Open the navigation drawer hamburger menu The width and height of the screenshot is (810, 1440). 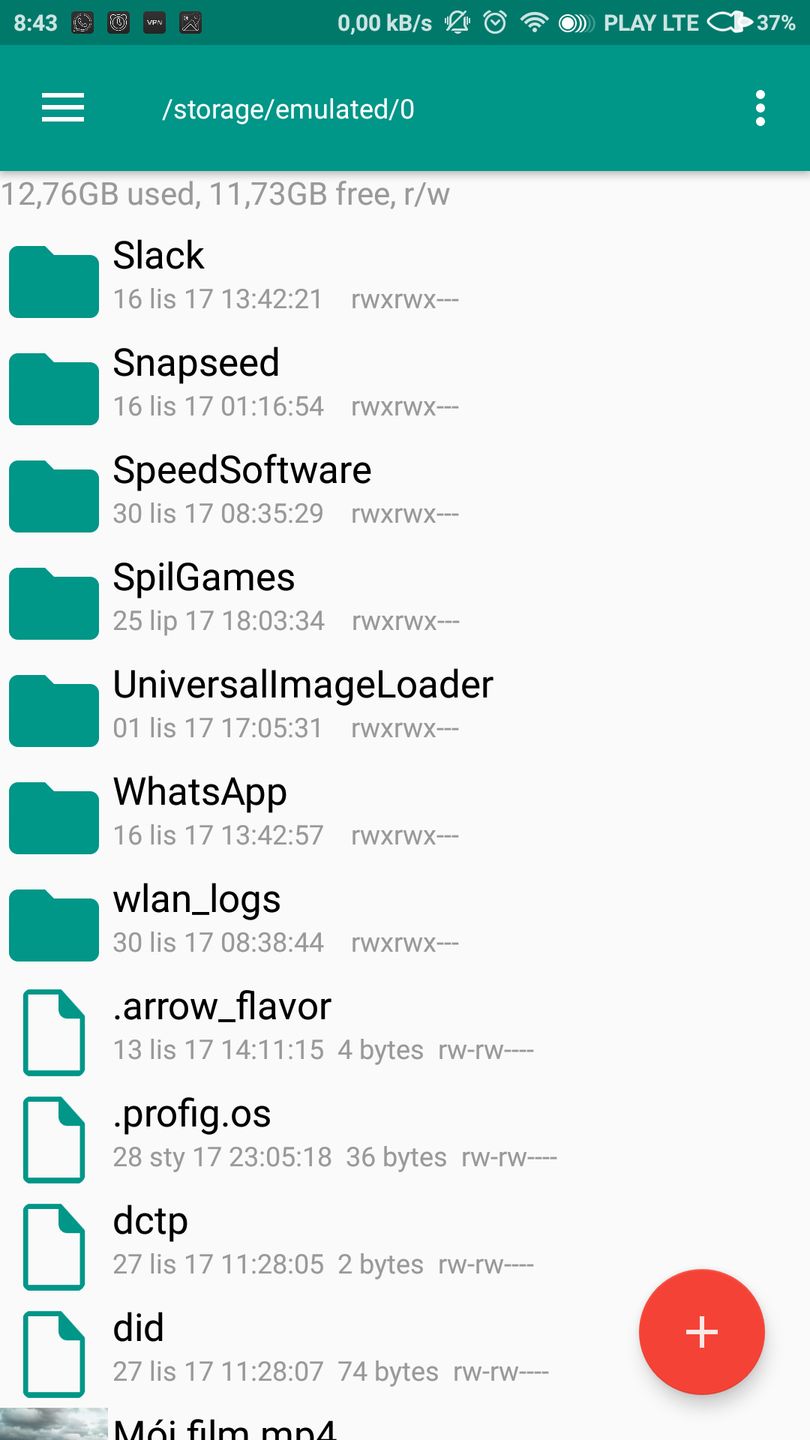[62, 107]
